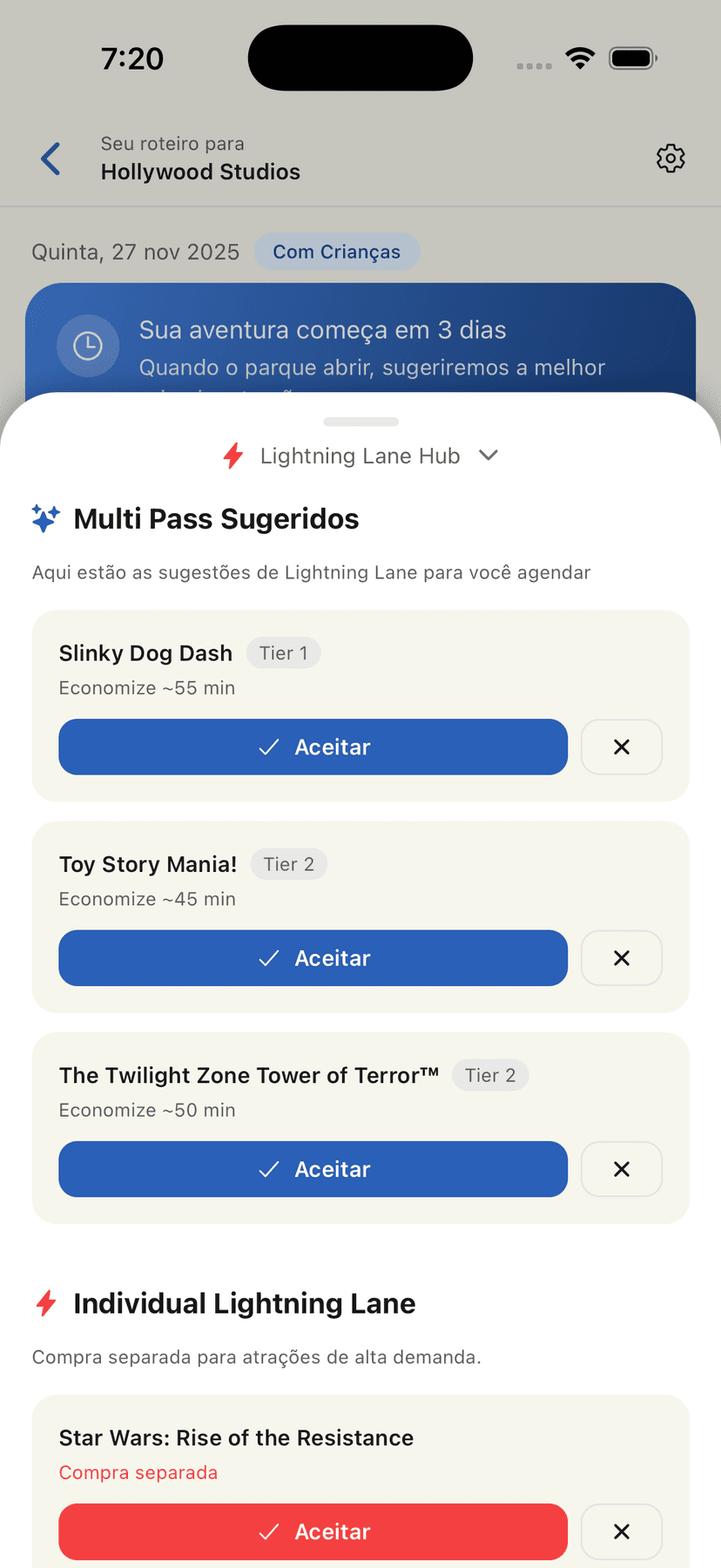Click the checkmark inside the Slinky Dog Dash button
This screenshot has height=1568, width=721.
(x=268, y=747)
